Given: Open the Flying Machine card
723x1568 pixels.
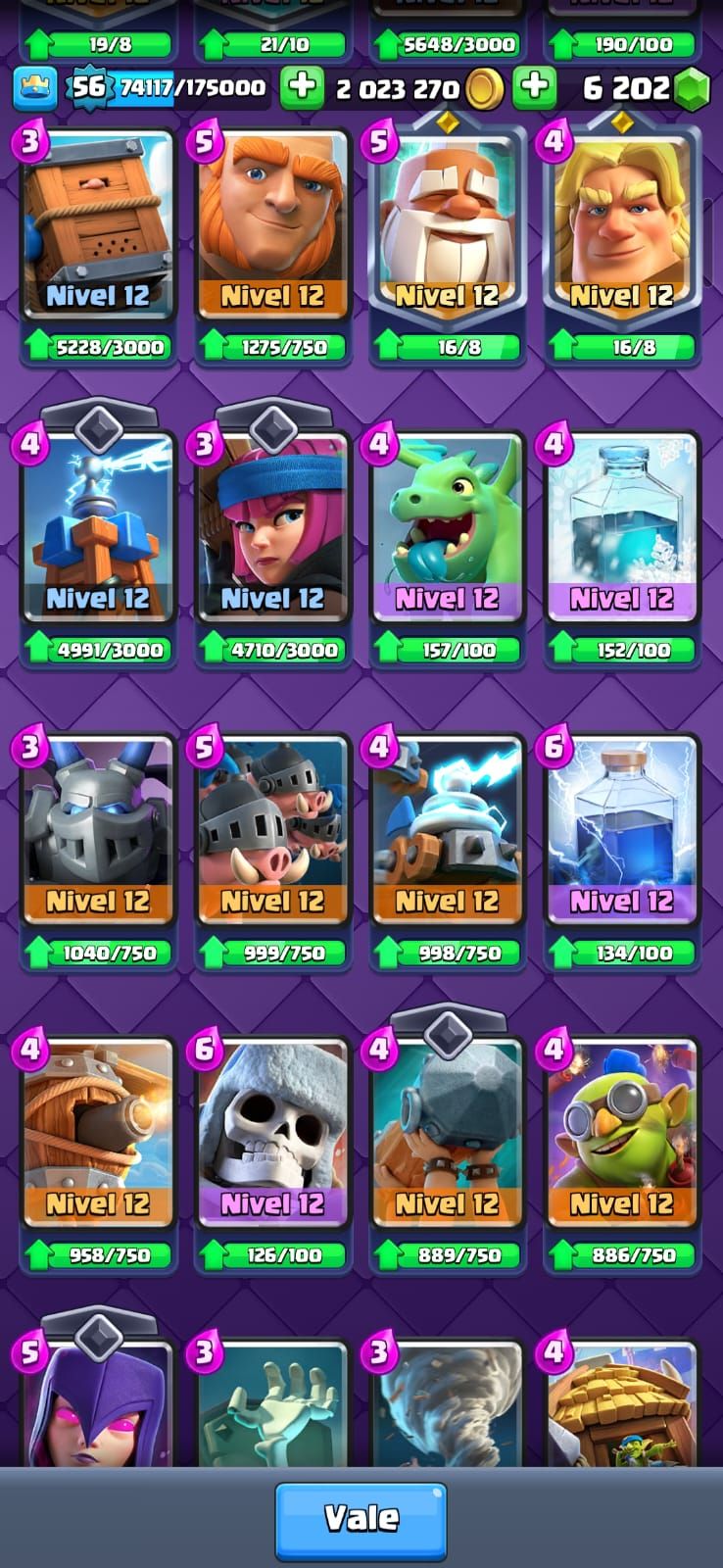Looking at the screenshot, I should [98, 1132].
